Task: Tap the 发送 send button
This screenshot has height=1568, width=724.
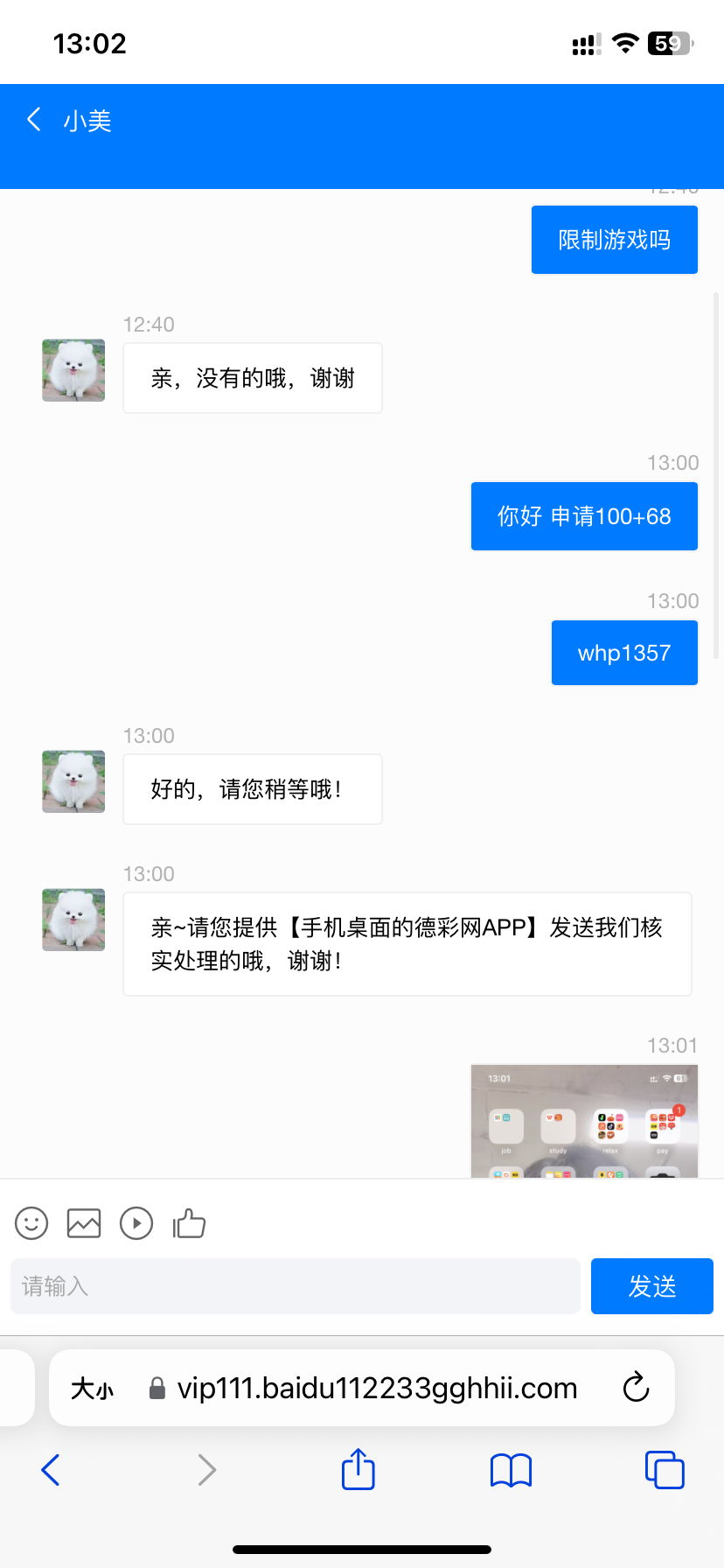Action: (652, 1286)
